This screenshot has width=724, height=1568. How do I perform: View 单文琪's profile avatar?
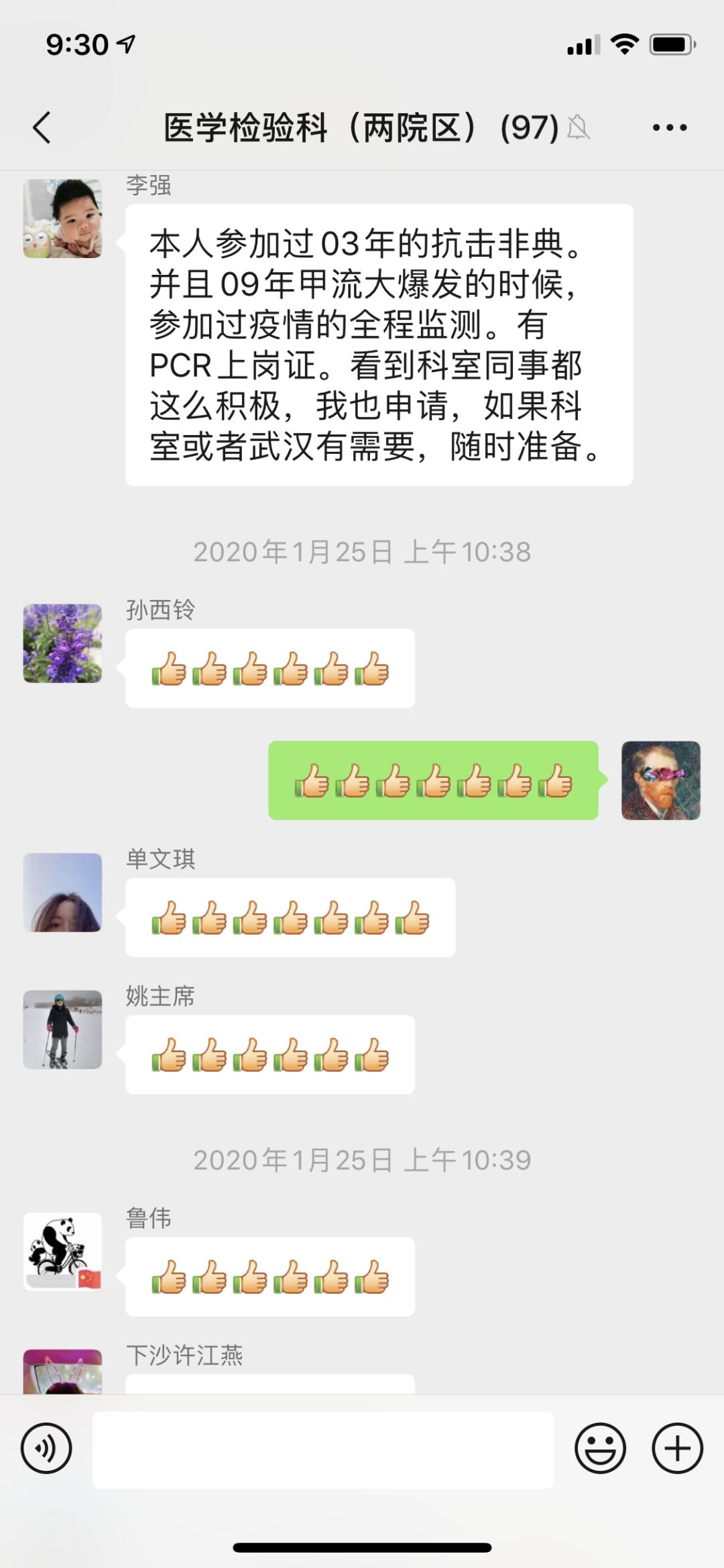click(63, 892)
